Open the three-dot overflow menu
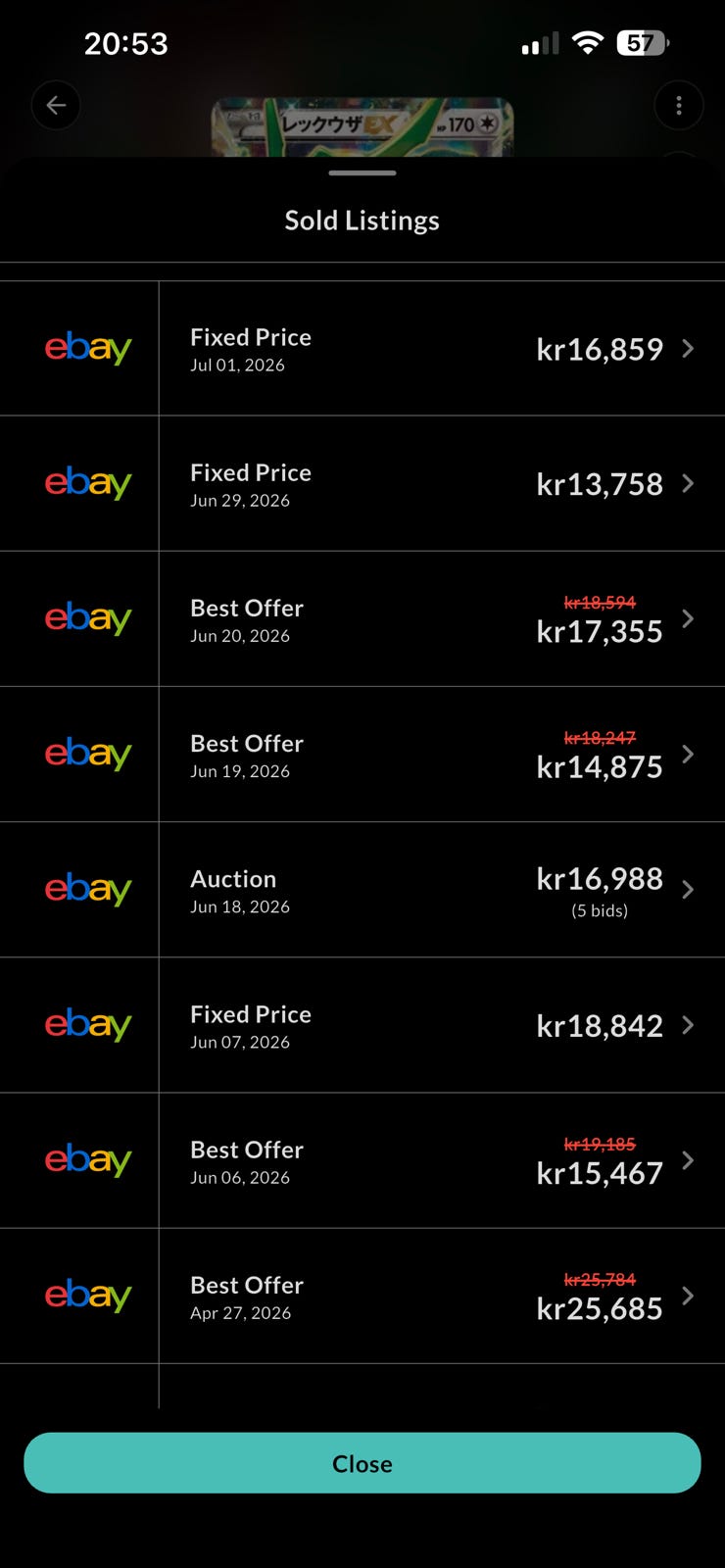 coord(679,105)
